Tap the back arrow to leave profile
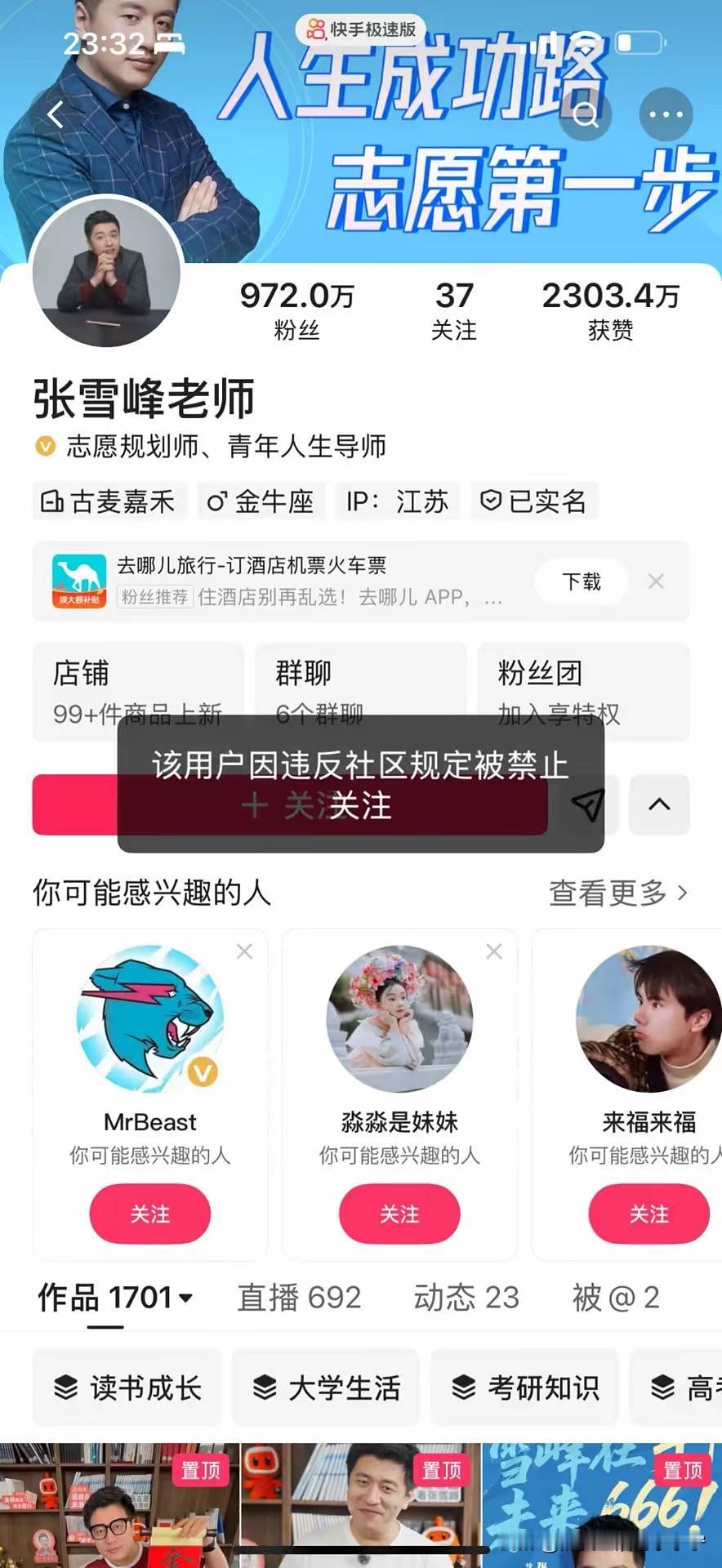The height and width of the screenshot is (1568, 722). tap(55, 114)
